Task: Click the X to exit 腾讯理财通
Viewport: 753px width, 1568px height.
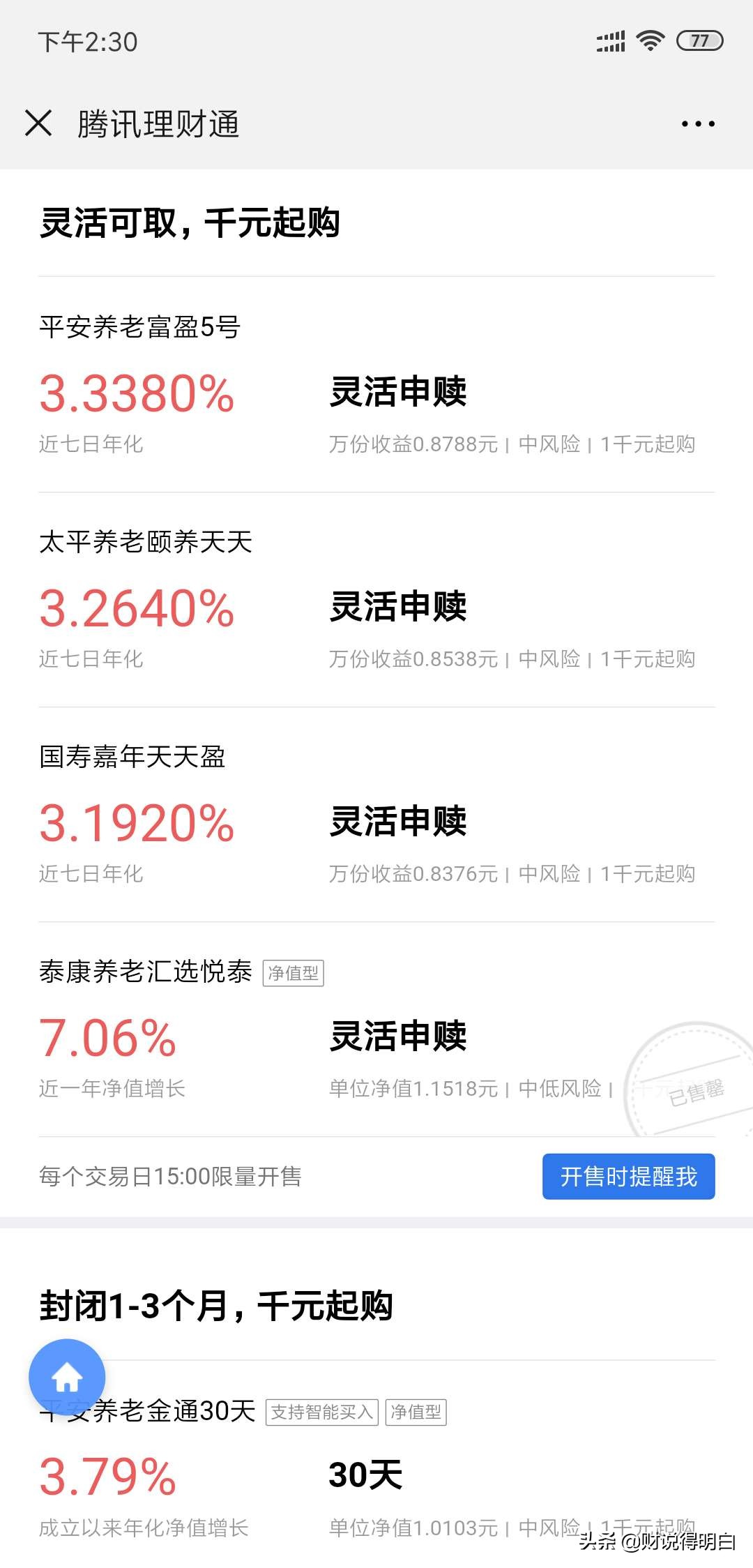Action: pos(38,123)
